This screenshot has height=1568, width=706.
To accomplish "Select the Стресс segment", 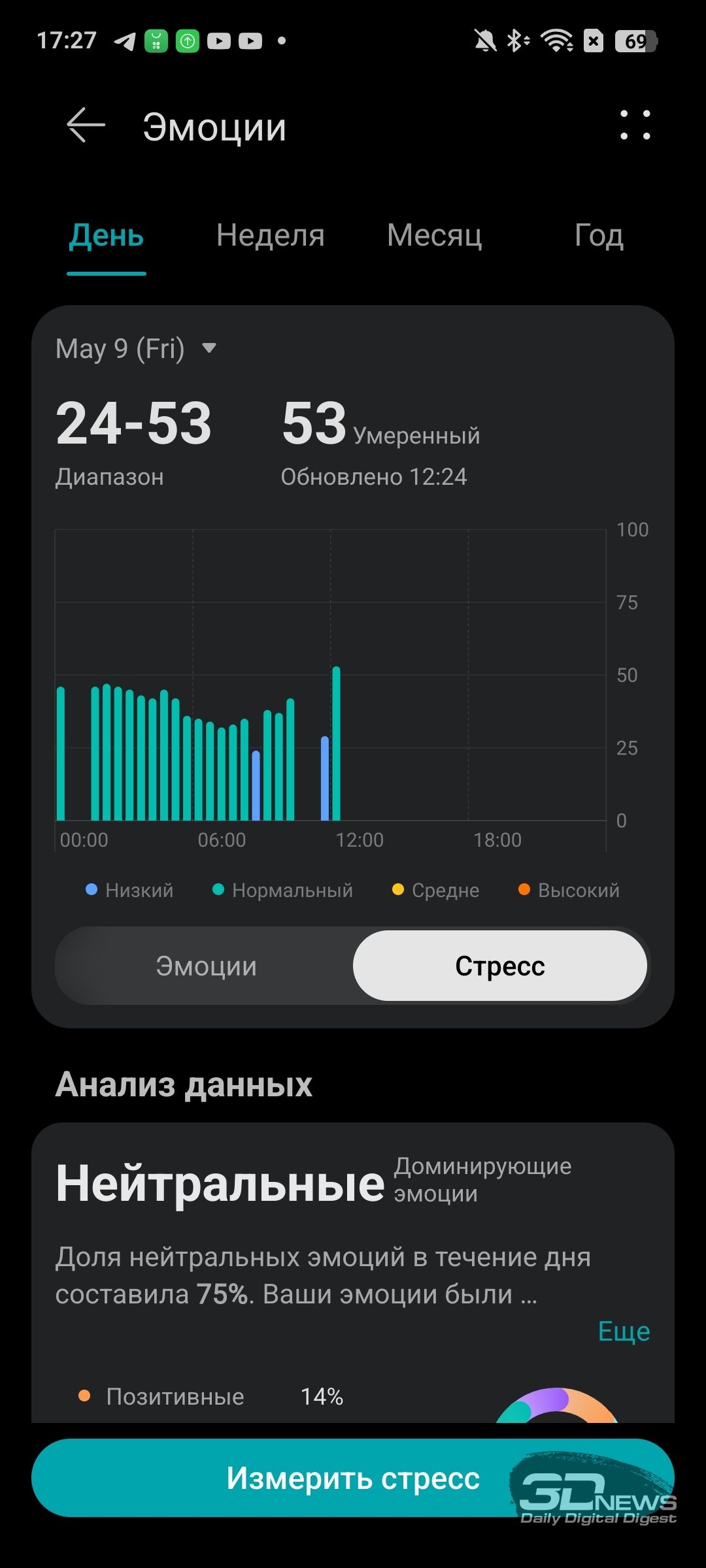I will (500, 966).
